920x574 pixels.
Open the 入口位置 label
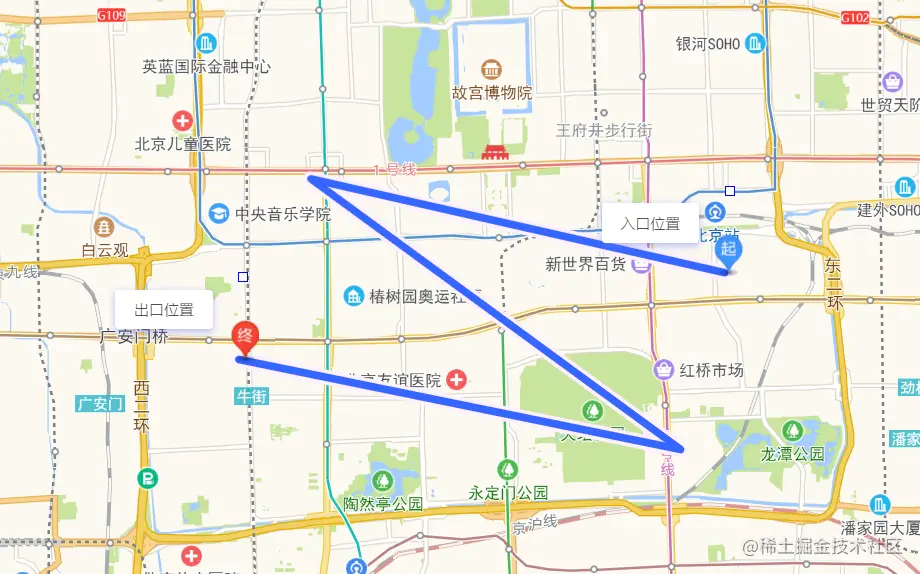click(x=650, y=224)
